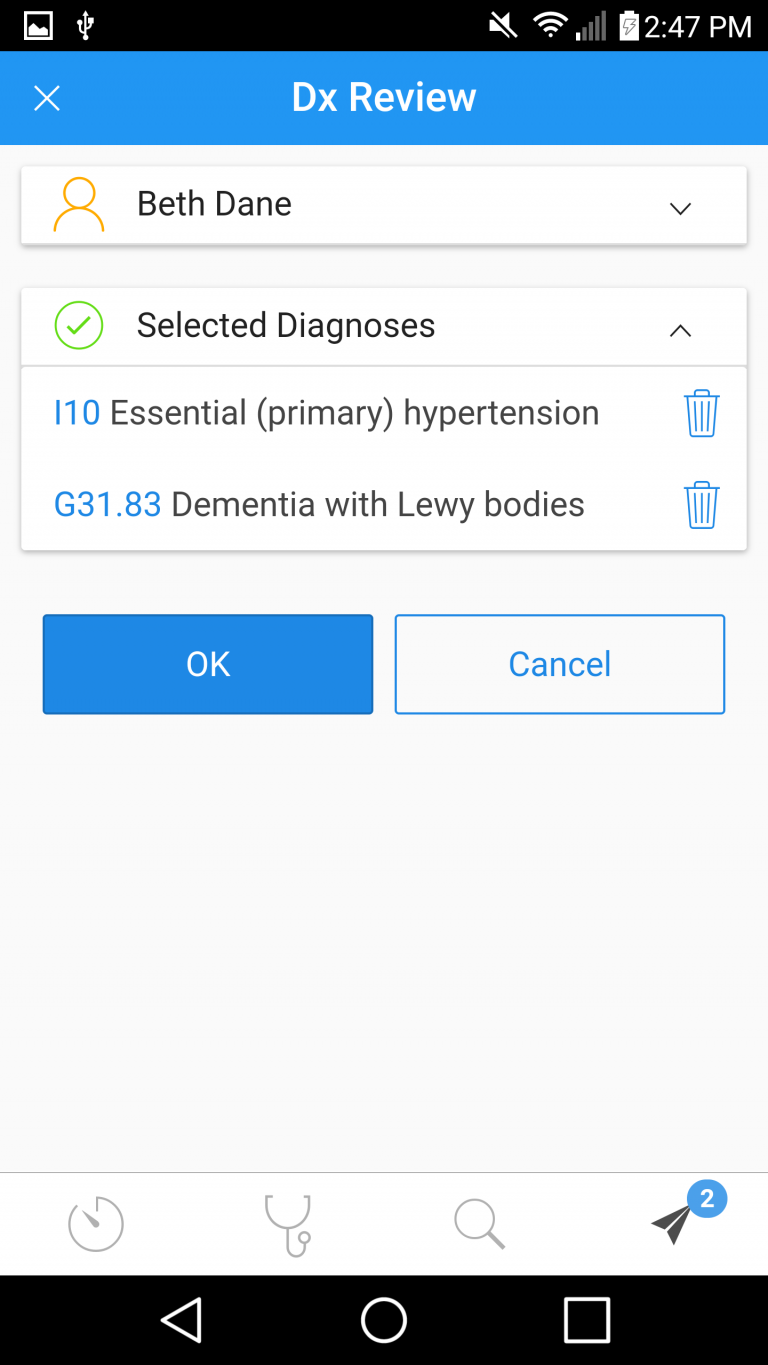The height and width of the screenshot is (1365, 768).
Task: Go to the search tab
Action: tap(479, 1224)
